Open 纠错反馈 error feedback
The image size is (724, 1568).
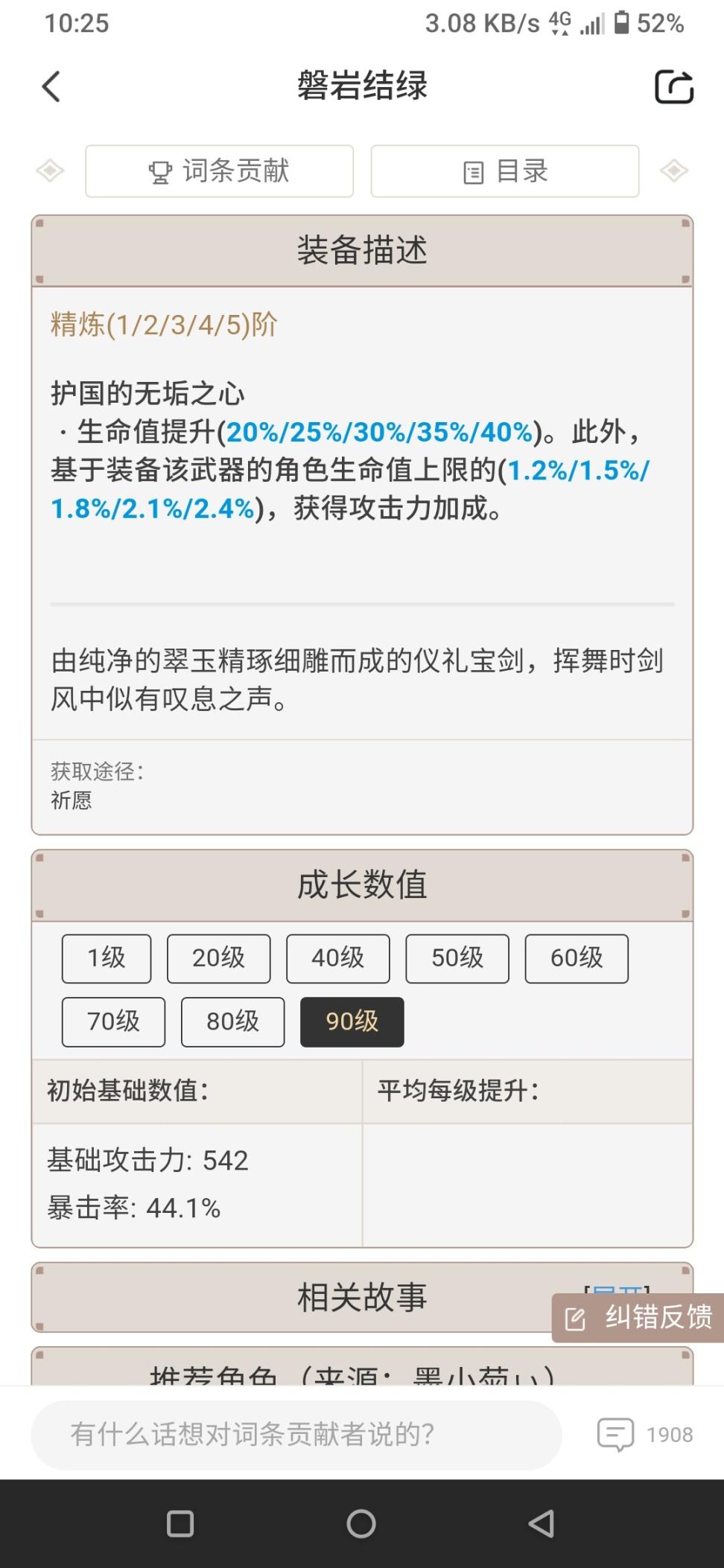point(638,1318)
